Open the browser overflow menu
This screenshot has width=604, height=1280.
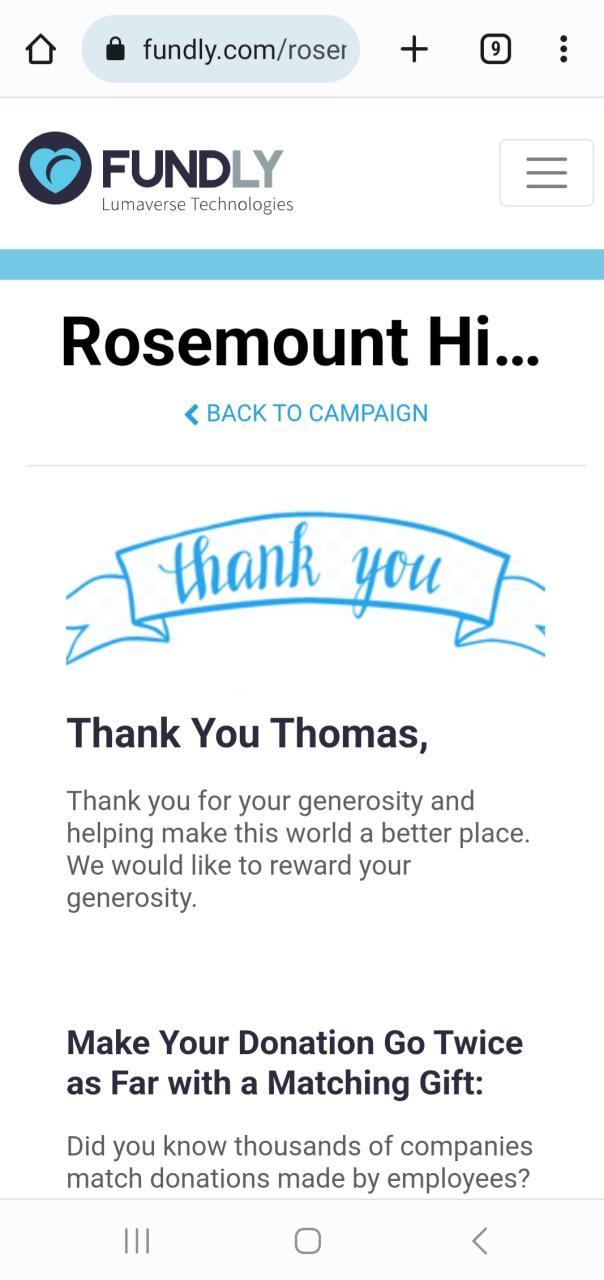[x=564, y=49]
